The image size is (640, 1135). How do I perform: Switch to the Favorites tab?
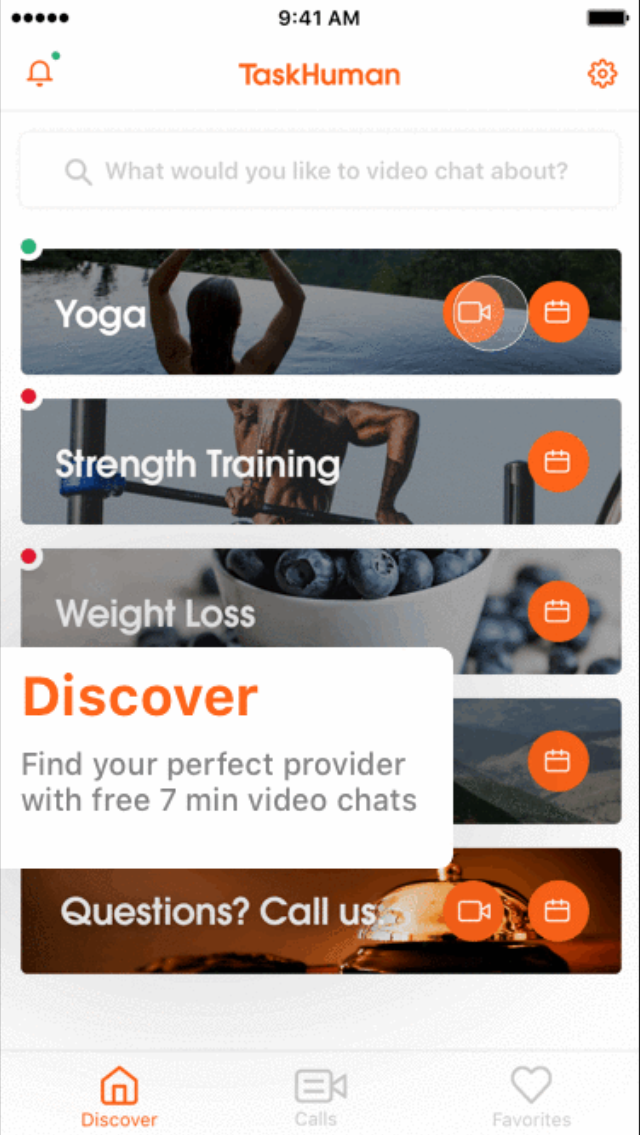coord(531,1097)
